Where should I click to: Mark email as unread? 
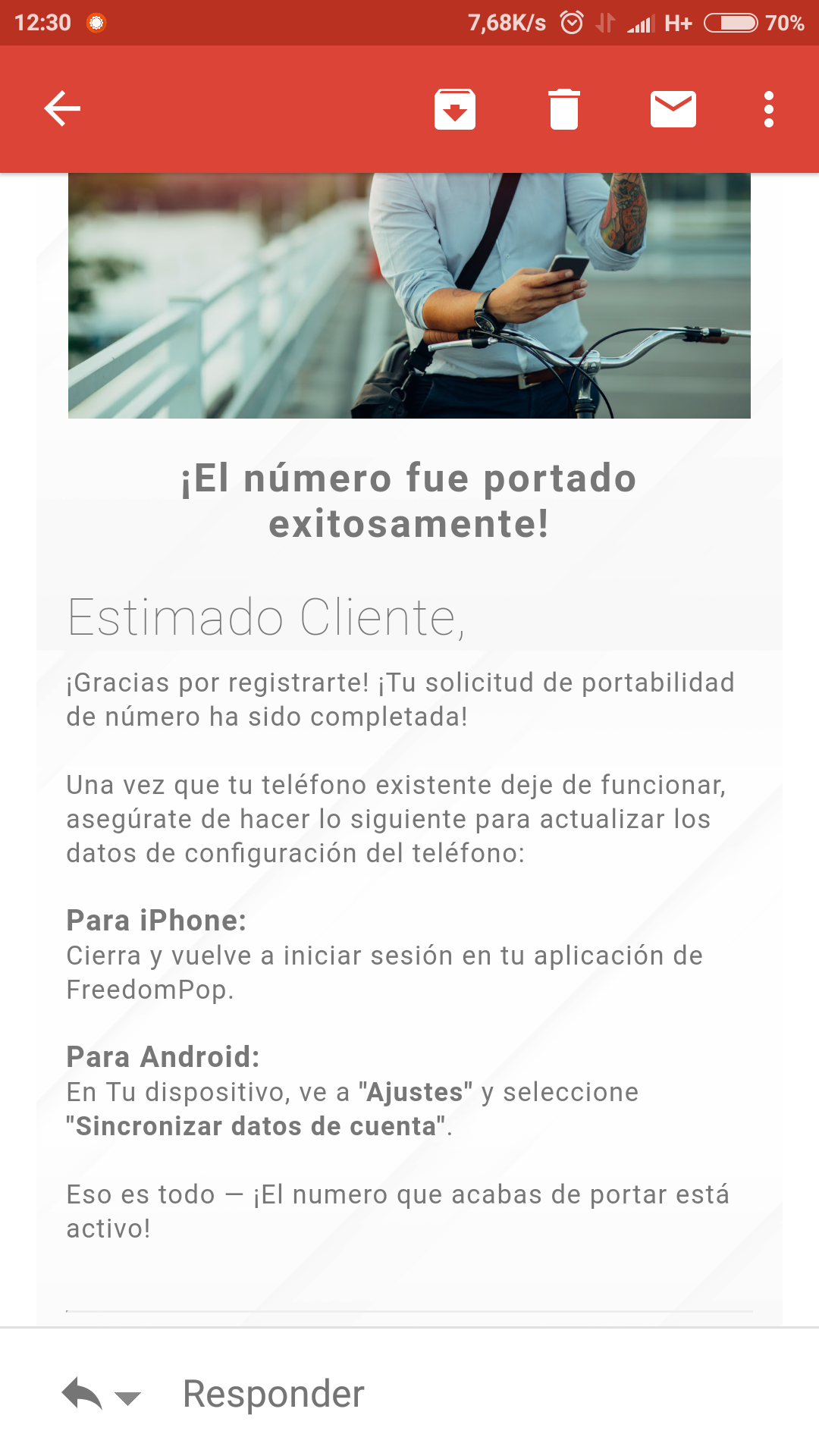click(673, 109)
